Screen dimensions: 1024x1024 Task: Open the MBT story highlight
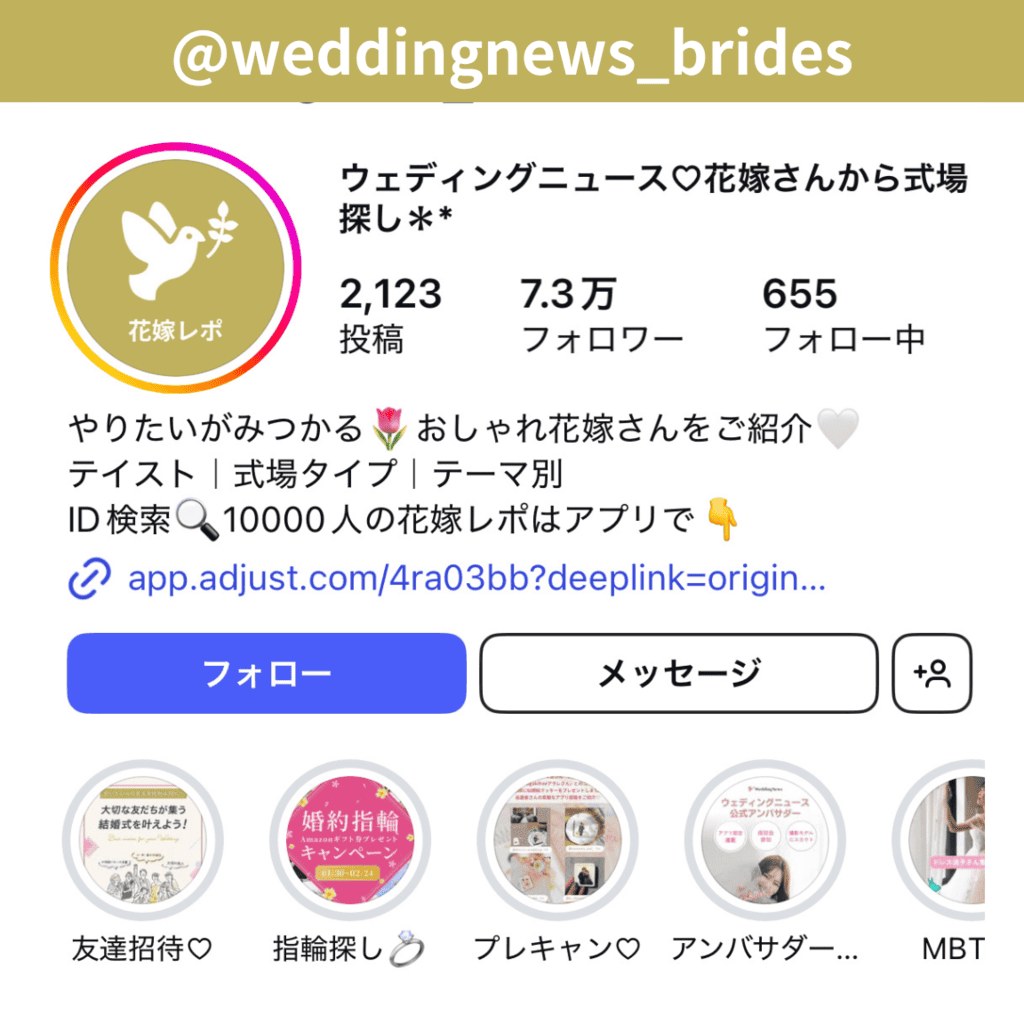(950, 841)
